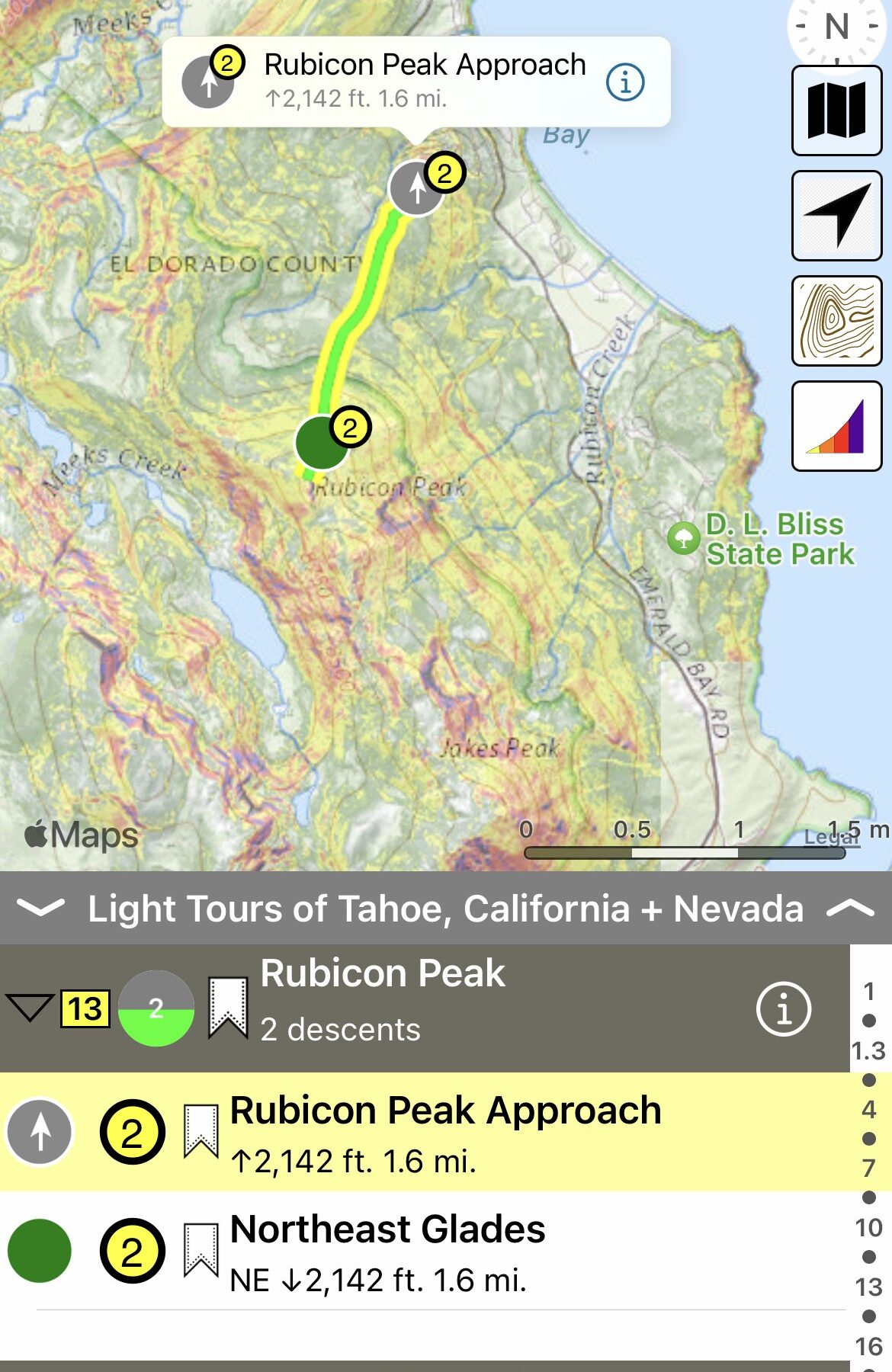892x1372 pixels.
Task: Open the folded map button
Action: (x=836, y=111)
